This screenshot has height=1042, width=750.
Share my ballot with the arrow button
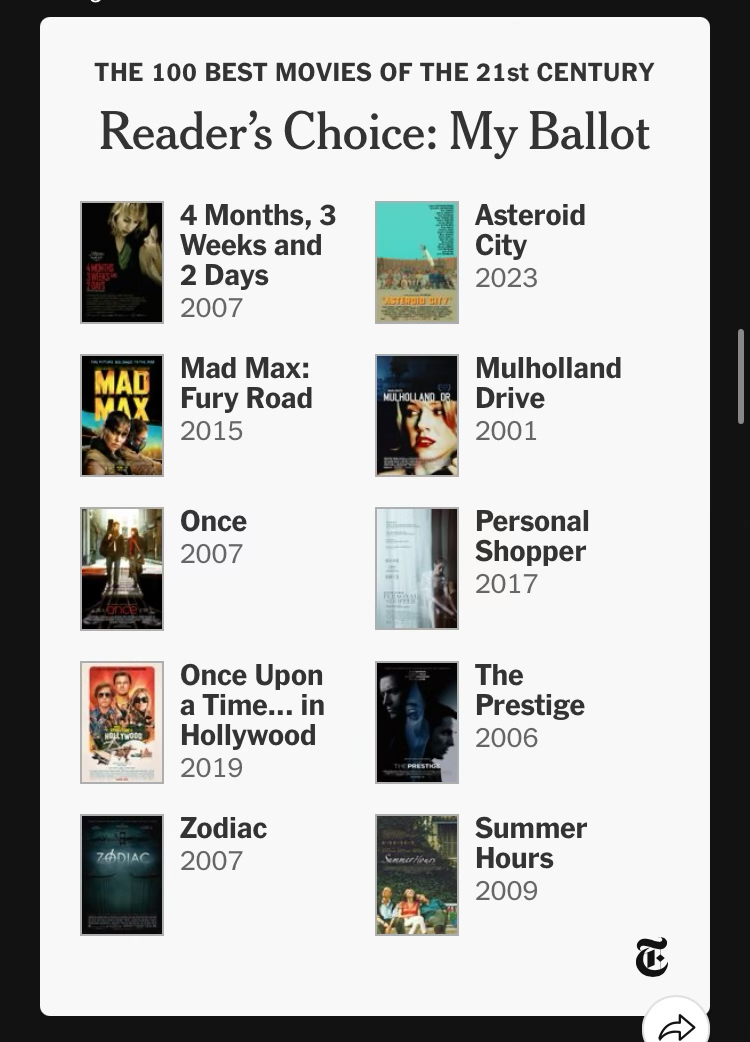pyautogui.click(x=676, y=1025)
